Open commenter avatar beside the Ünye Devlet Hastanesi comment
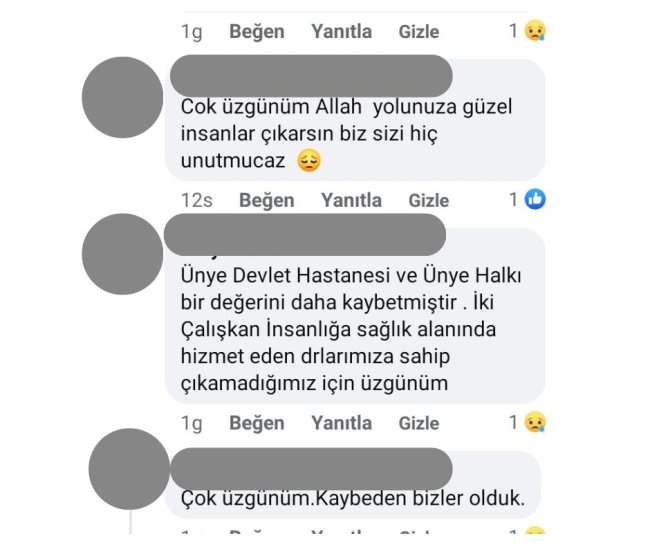The image size is (650, 545). tap(121, 254)
